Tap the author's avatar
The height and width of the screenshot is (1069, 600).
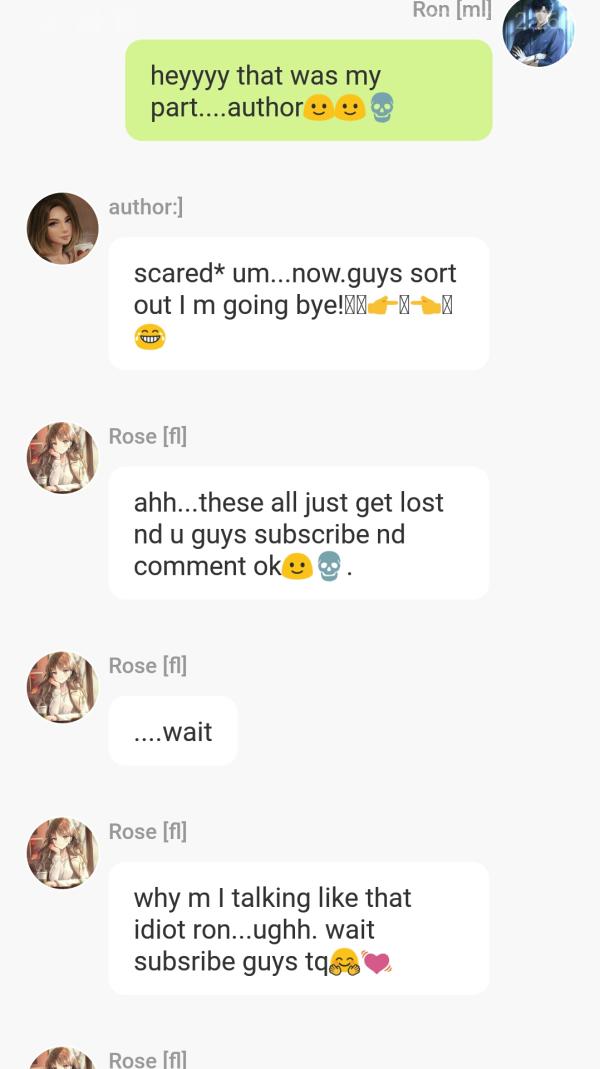pos(62,229)
